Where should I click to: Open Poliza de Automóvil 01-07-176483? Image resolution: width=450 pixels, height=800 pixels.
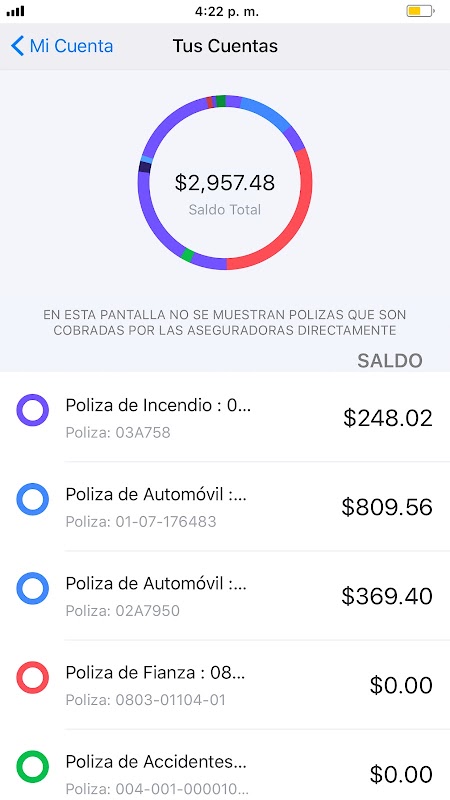225,507
